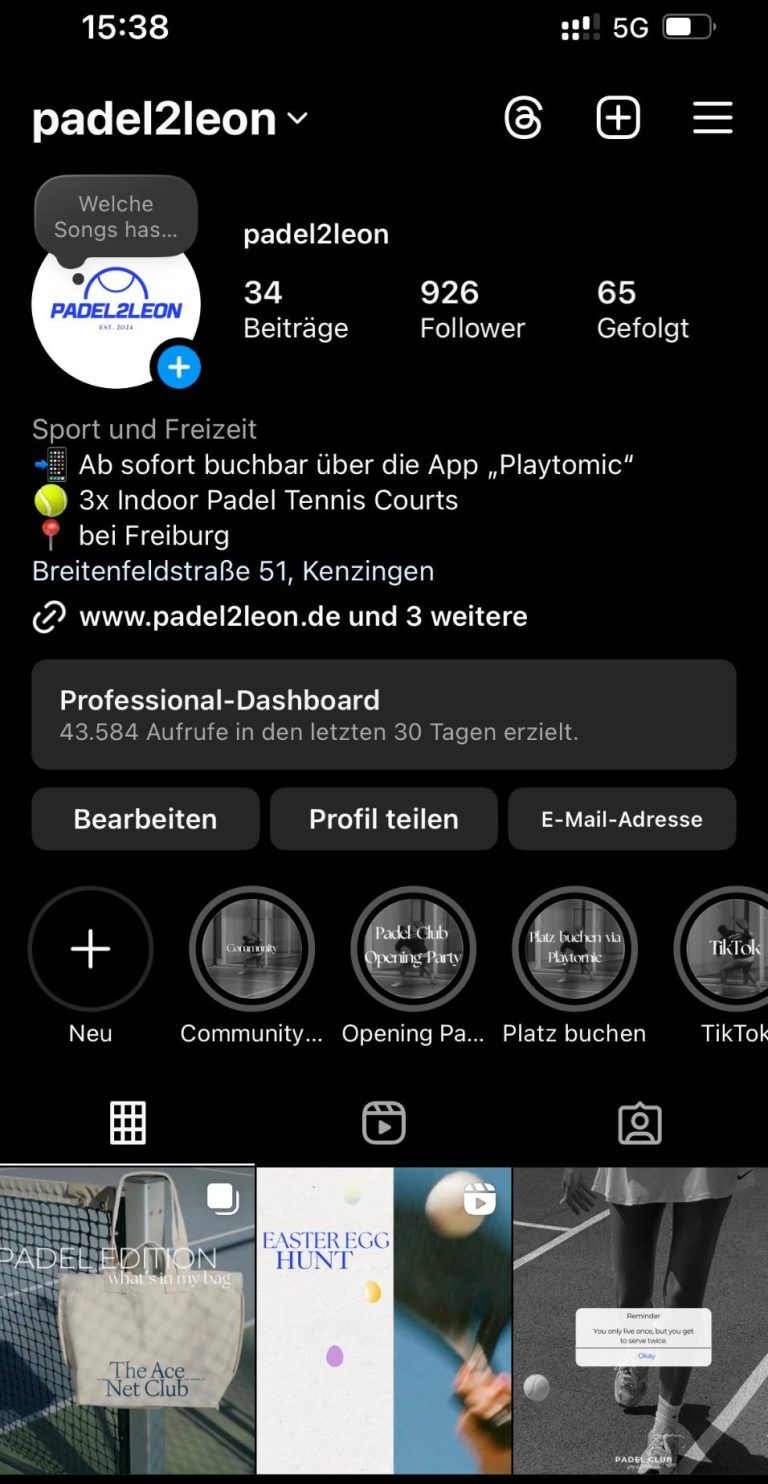Open the Easter Egg Hunt reel

tap(384, 1320)
